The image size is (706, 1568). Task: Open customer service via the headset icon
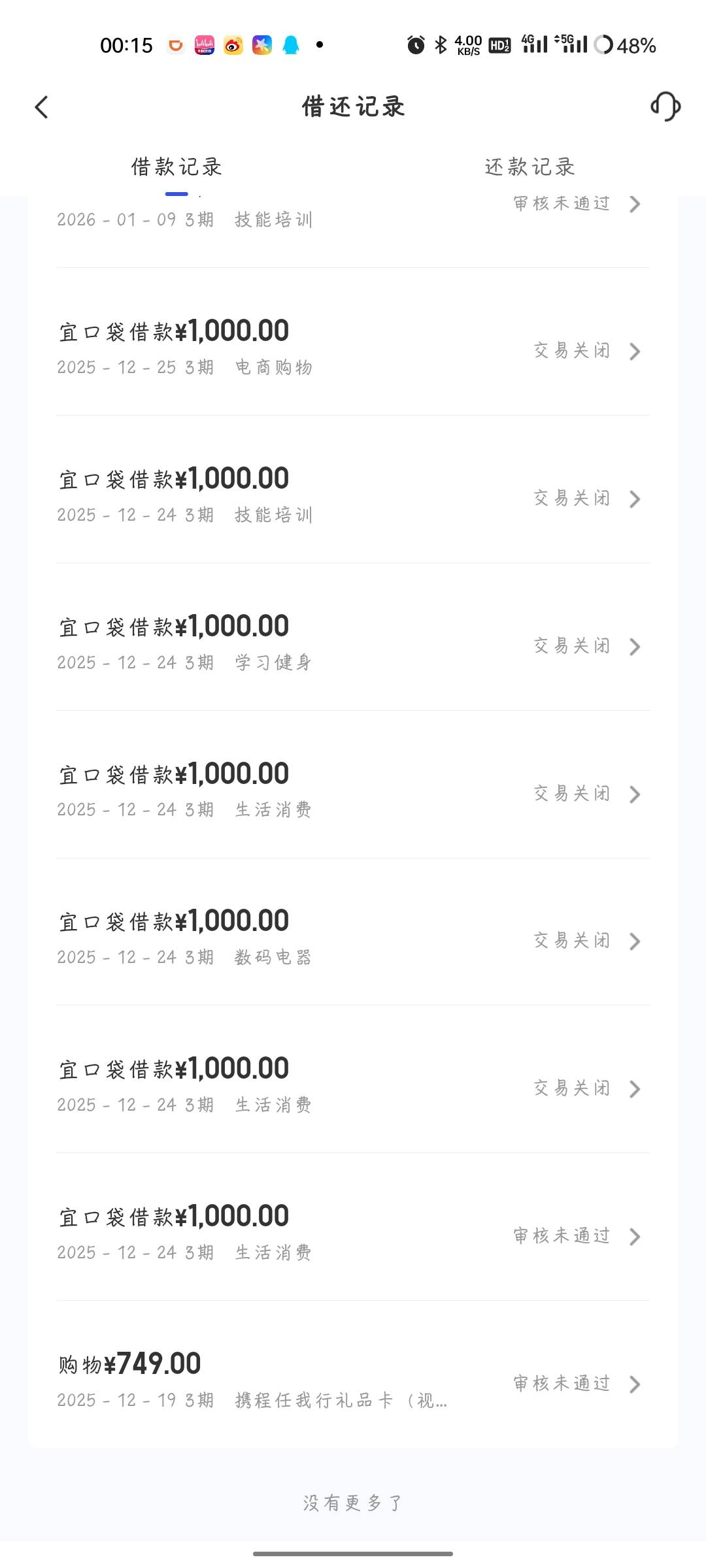click(665, 106)
